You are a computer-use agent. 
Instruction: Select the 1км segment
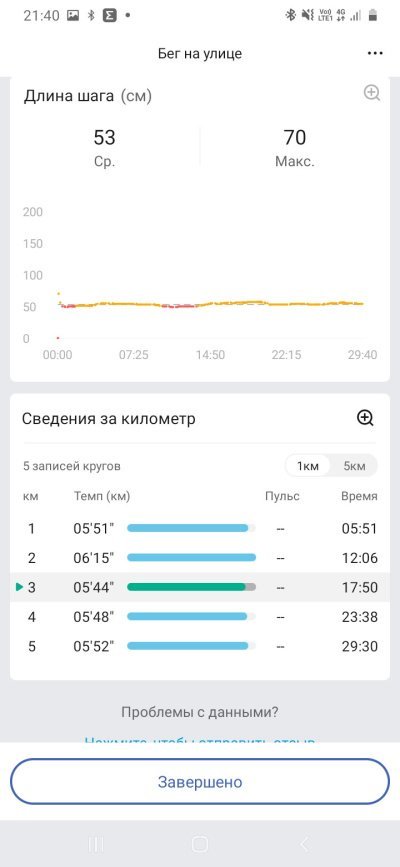308,466
